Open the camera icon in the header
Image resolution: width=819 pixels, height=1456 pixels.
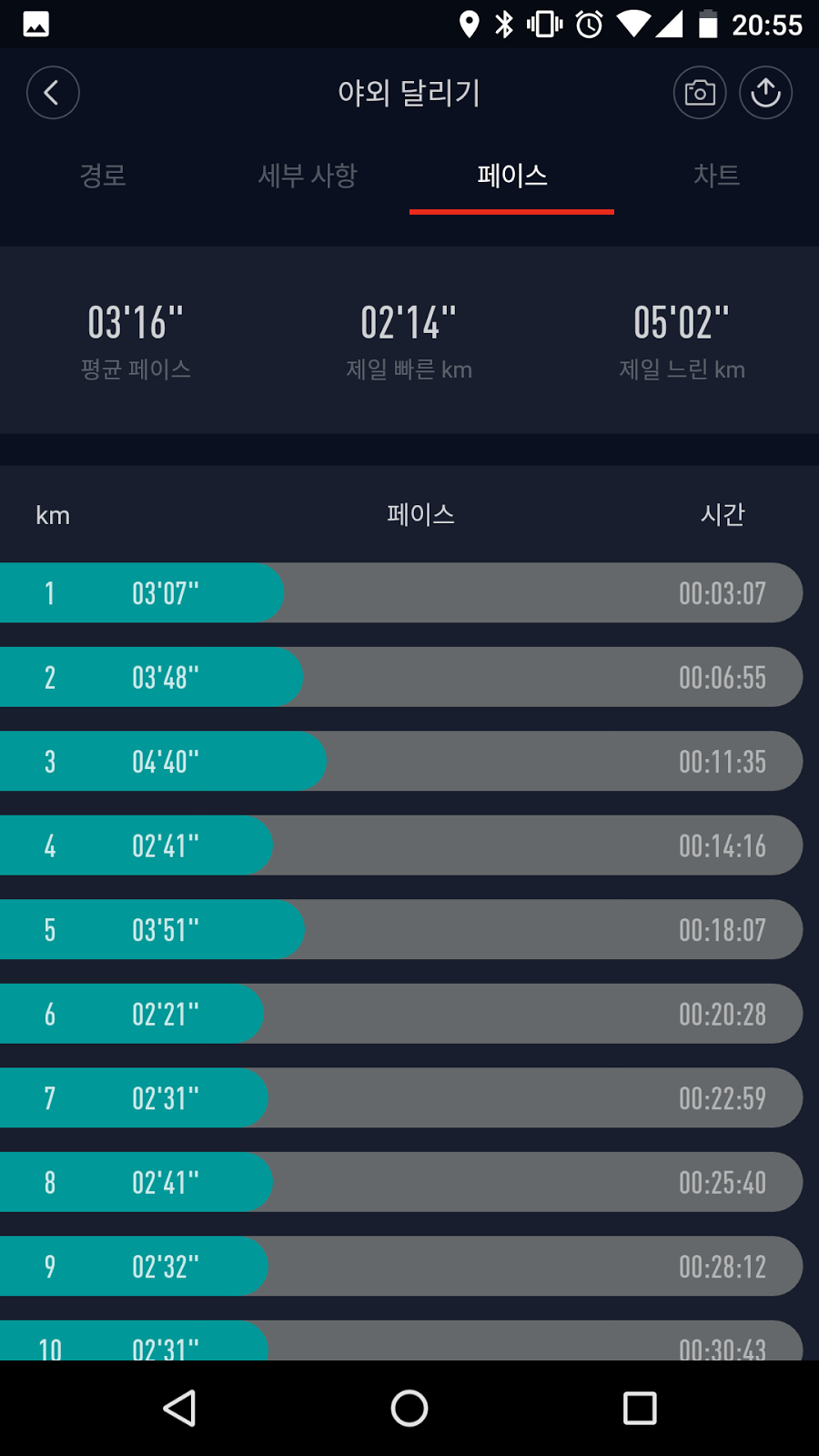click(x=699, y=93)
